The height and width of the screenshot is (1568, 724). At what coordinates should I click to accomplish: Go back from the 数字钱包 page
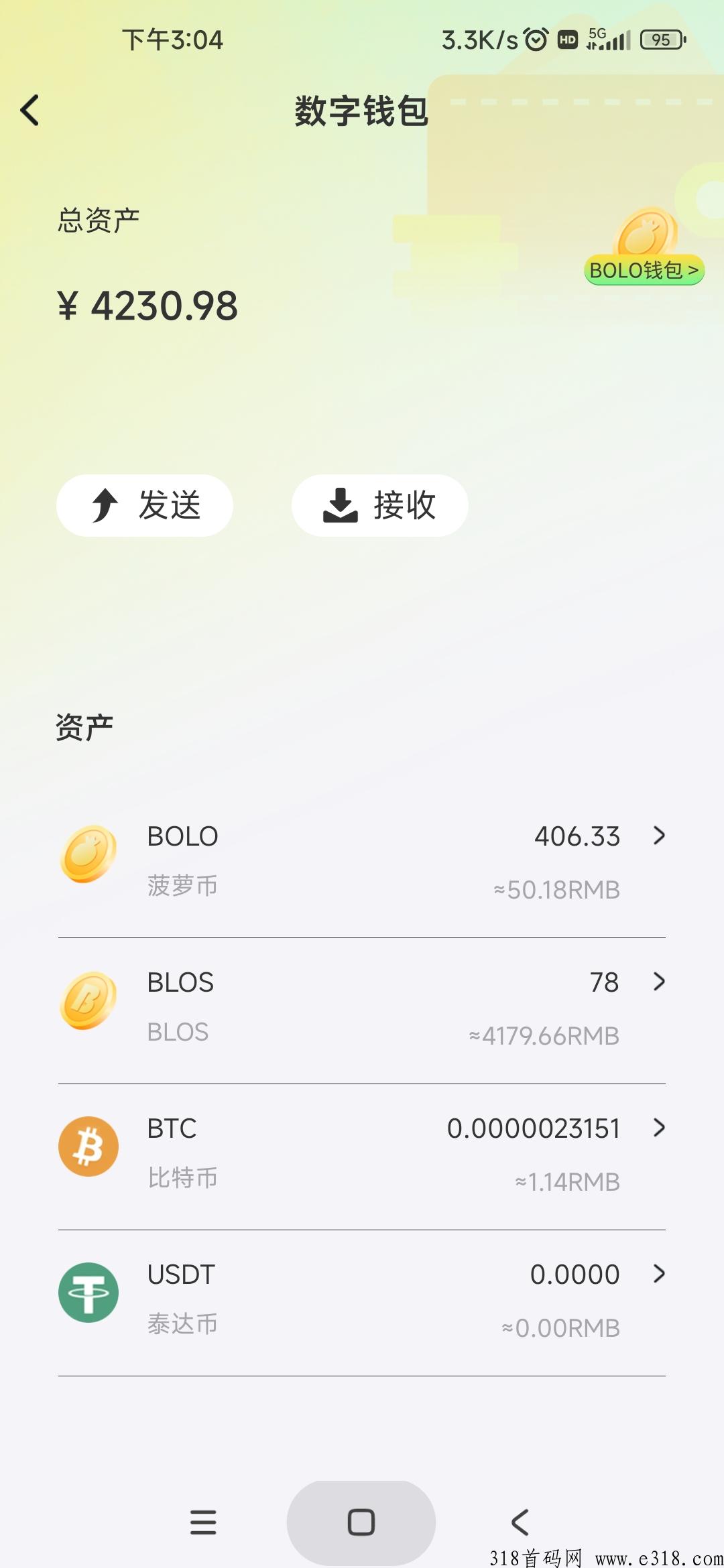(30, 111)
